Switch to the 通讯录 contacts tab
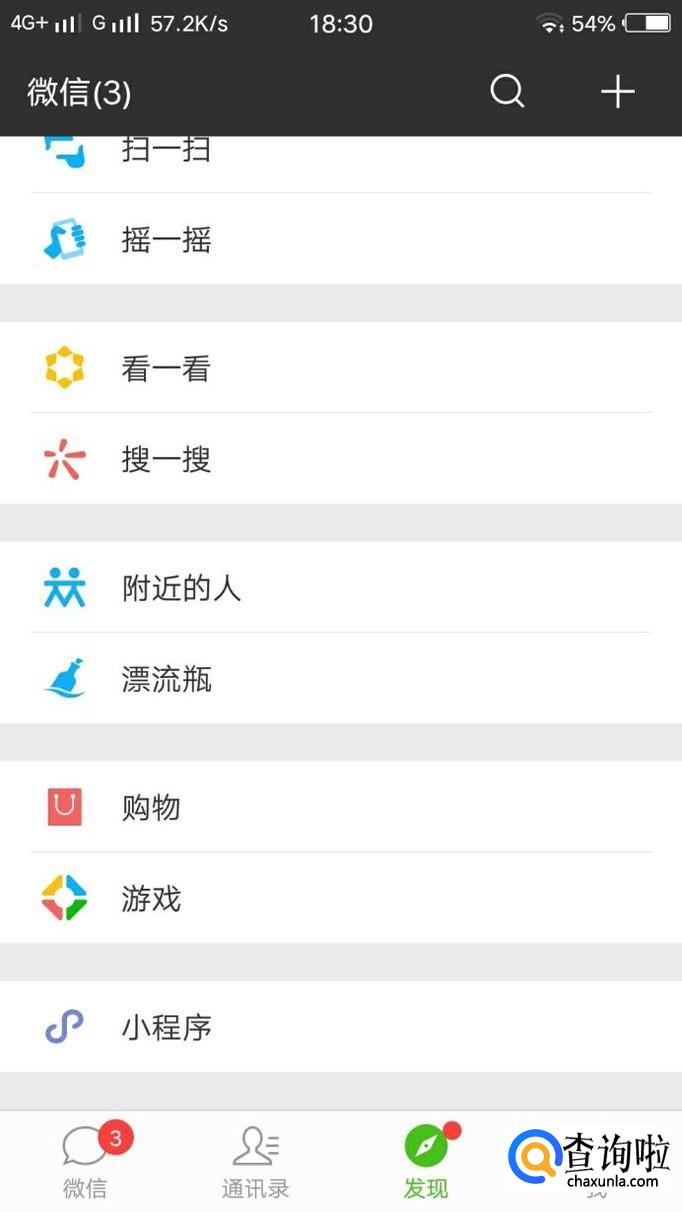Viewport: 682px width, 1212px height. [256, 1162]
